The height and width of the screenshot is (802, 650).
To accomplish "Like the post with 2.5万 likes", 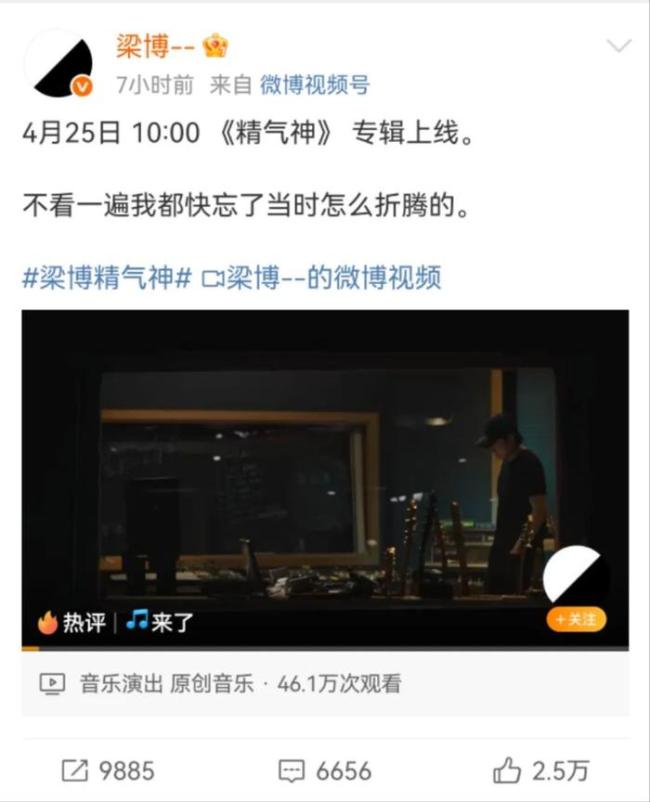I will (x=541, y=770).
